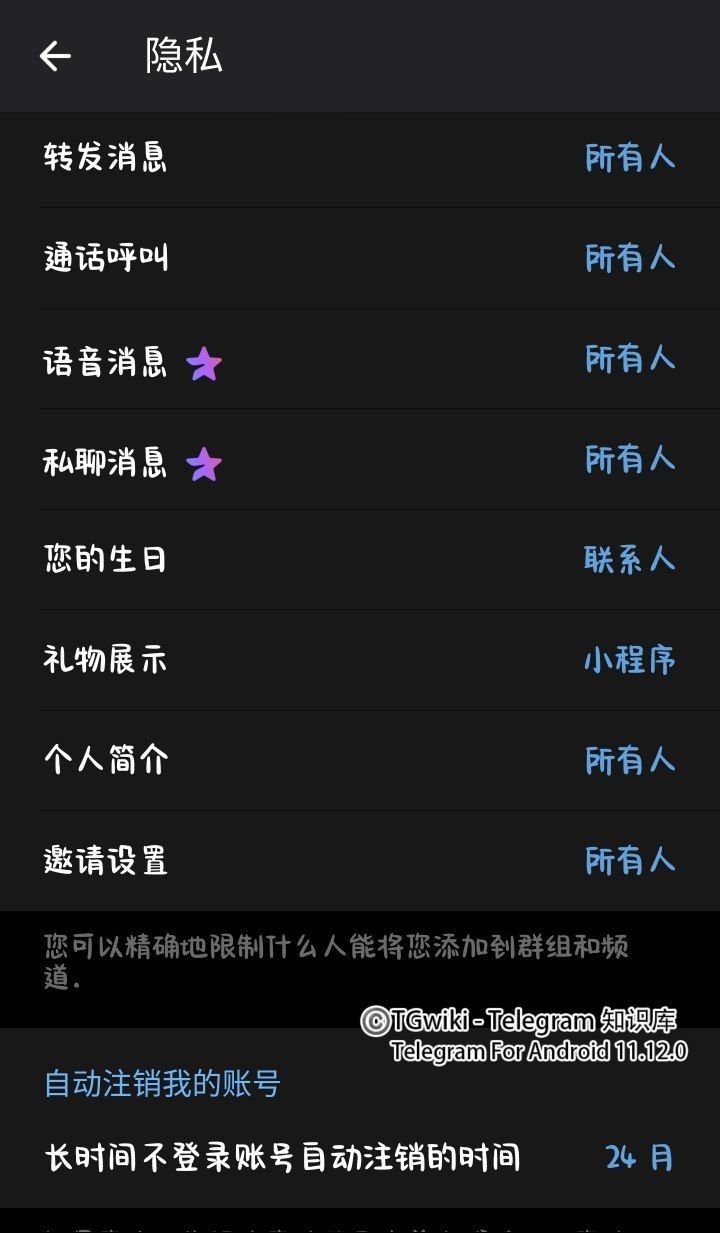This screenshot has height=1233, width=720.
Task: Open the 邀请设置 row
Action: point(360,860)
